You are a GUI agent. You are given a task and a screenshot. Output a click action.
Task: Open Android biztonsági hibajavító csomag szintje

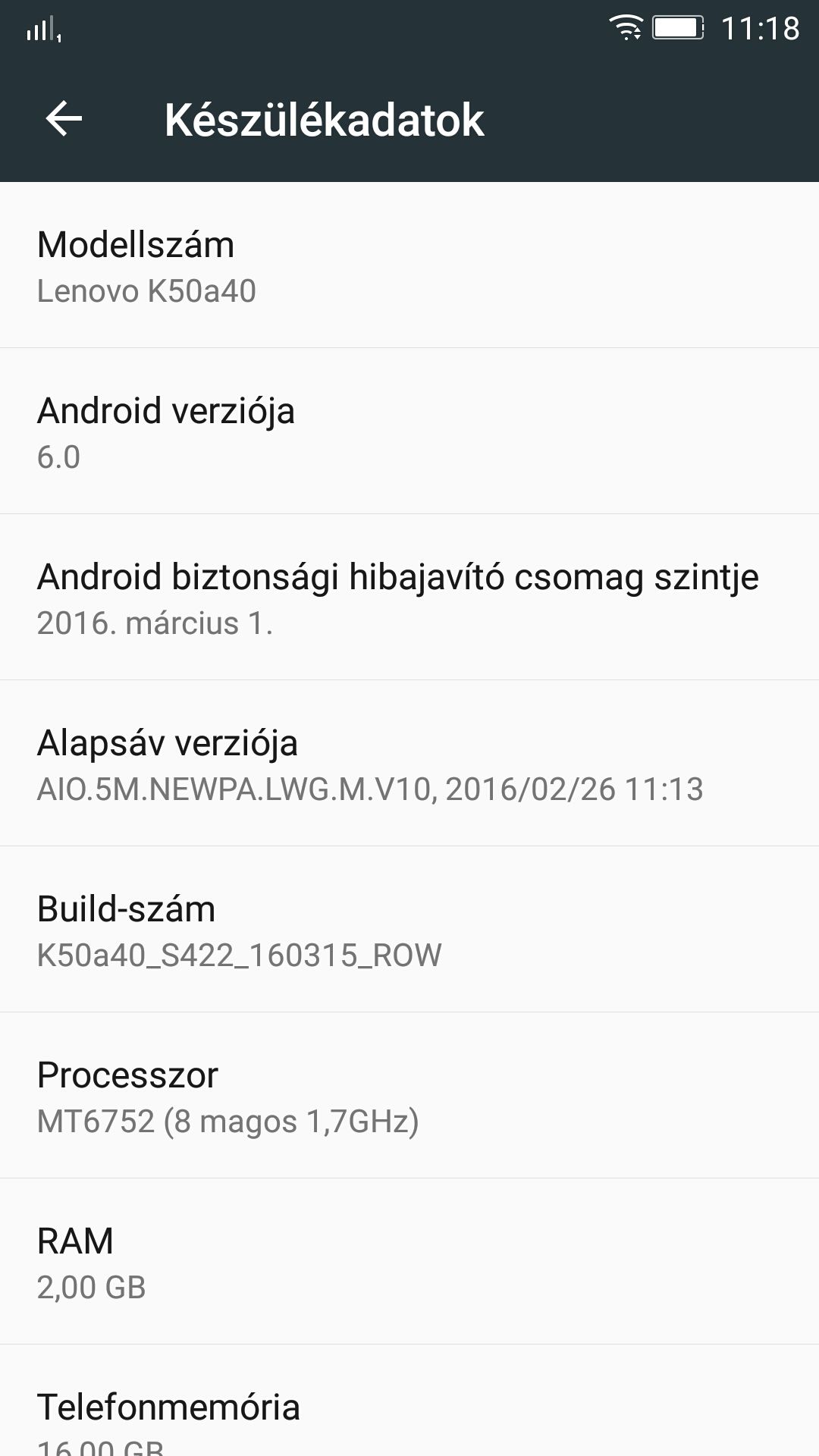tap(409, 598)
